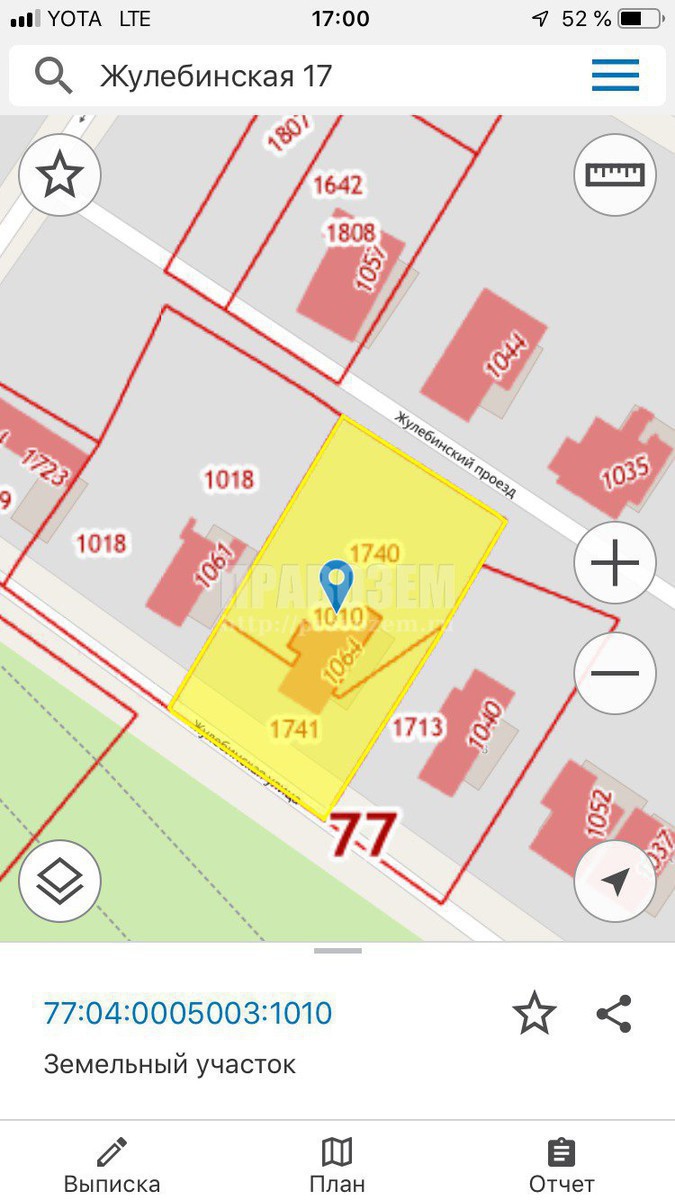Screen dimensions: 675x1200
Task: Open cadastral number 77:04:0005003:1010 link
Action: point(188,1013)
